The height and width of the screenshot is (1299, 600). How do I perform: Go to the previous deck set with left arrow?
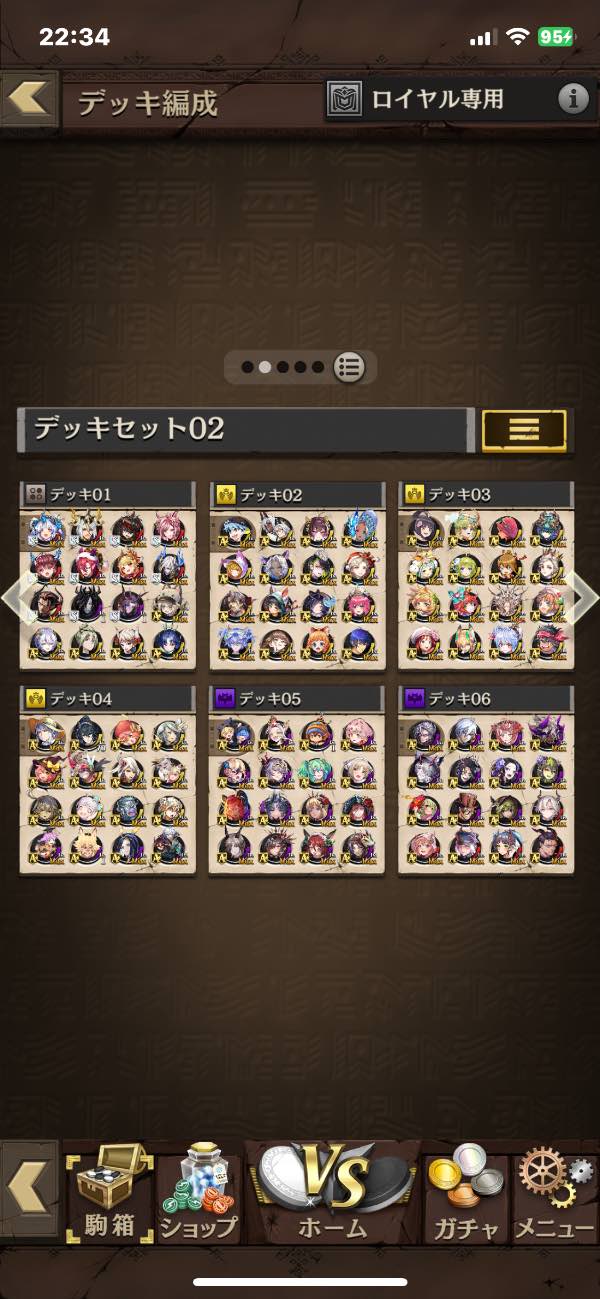[x=14, y=597]
